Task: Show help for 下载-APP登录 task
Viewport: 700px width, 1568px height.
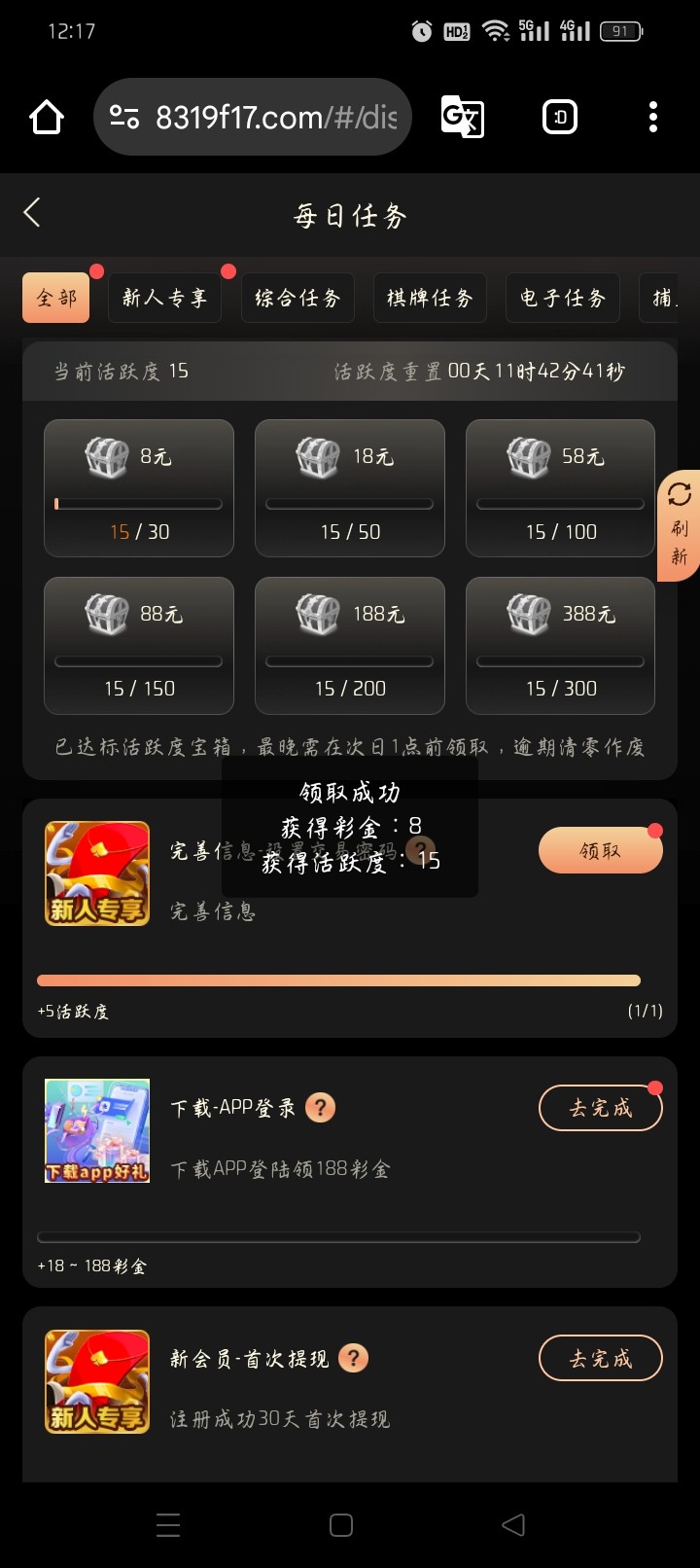Action: pos(321,1107)
